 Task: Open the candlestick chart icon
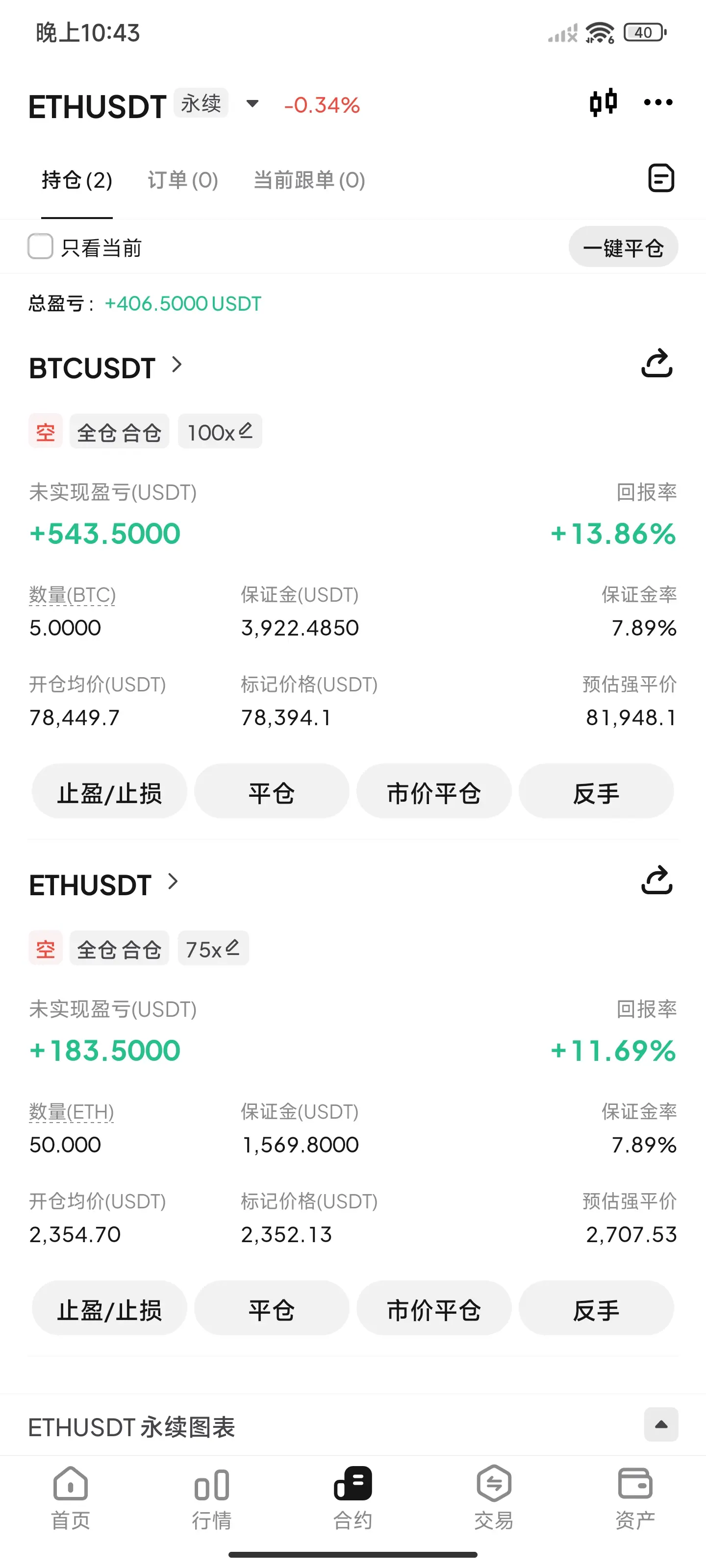click(603, 102)
